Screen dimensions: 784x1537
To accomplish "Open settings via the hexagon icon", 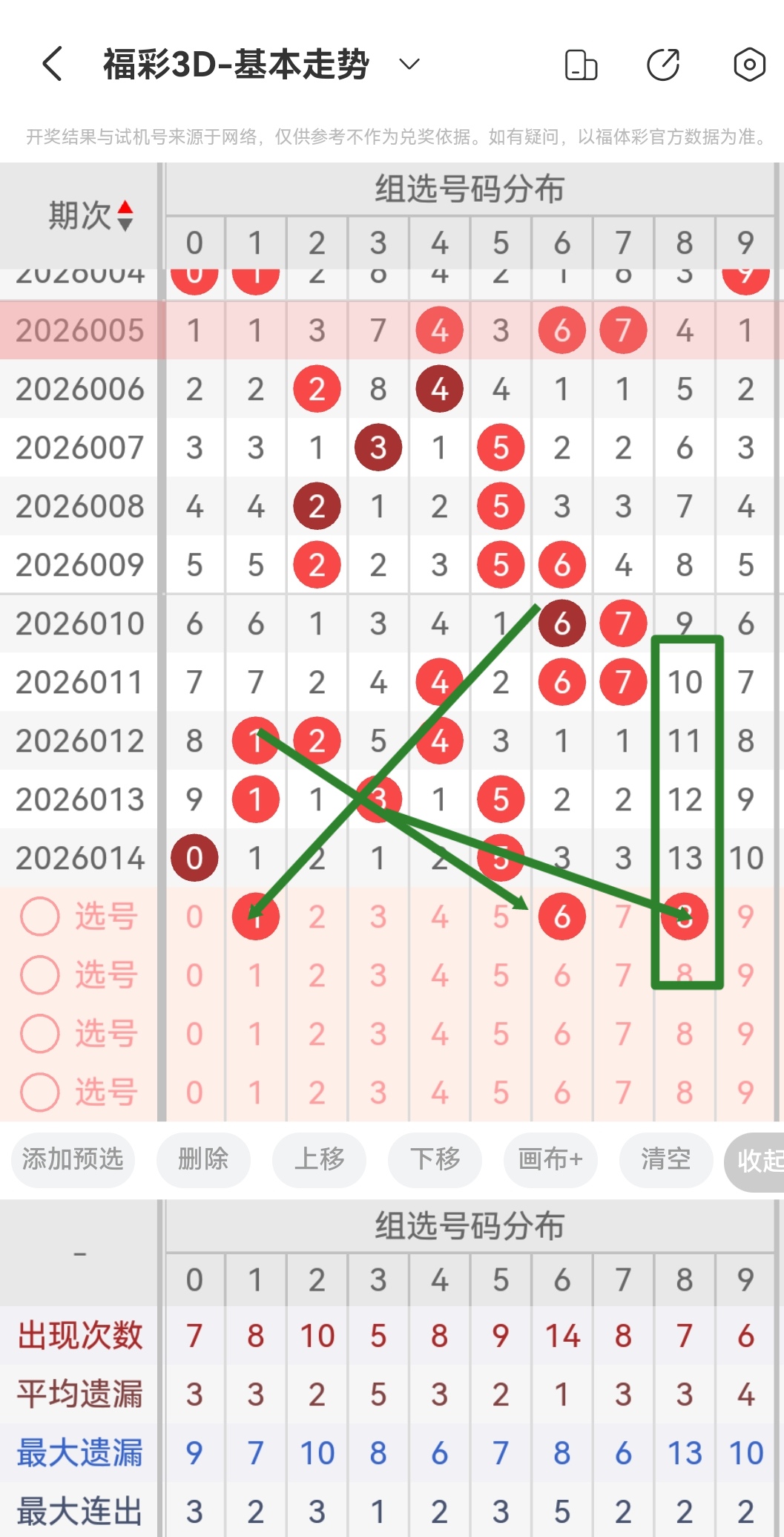I will click(748, 65).
